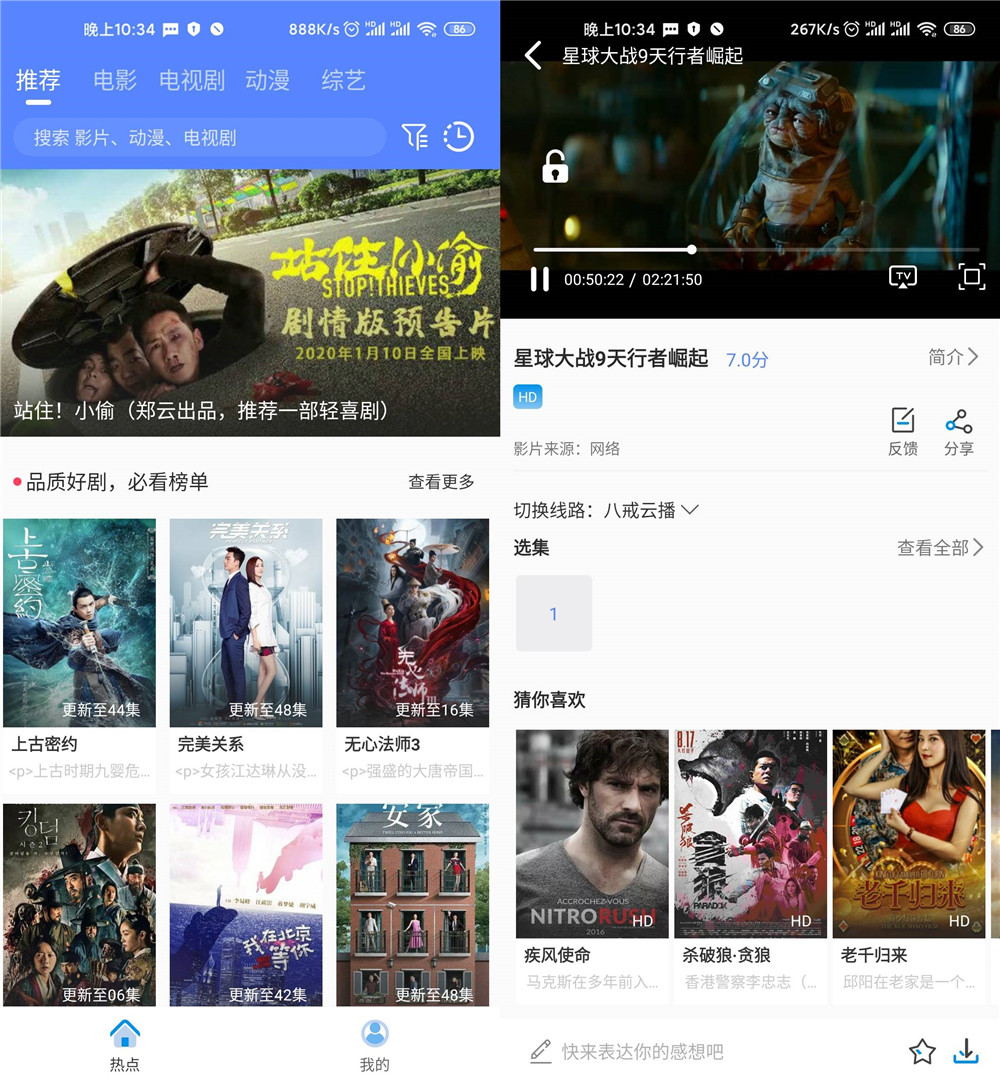Screen dimensions: 1000x1083
Task: Download the movie with the download icon
Action: 965,1051
